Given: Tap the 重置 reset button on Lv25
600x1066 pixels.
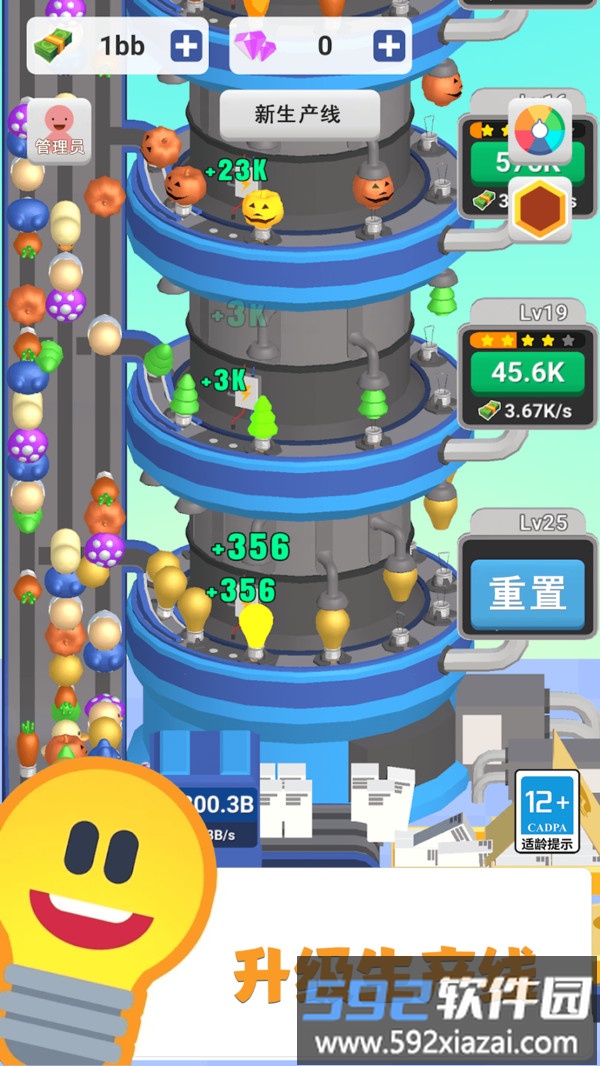Looking at the screenshot, I should point(527,593).
